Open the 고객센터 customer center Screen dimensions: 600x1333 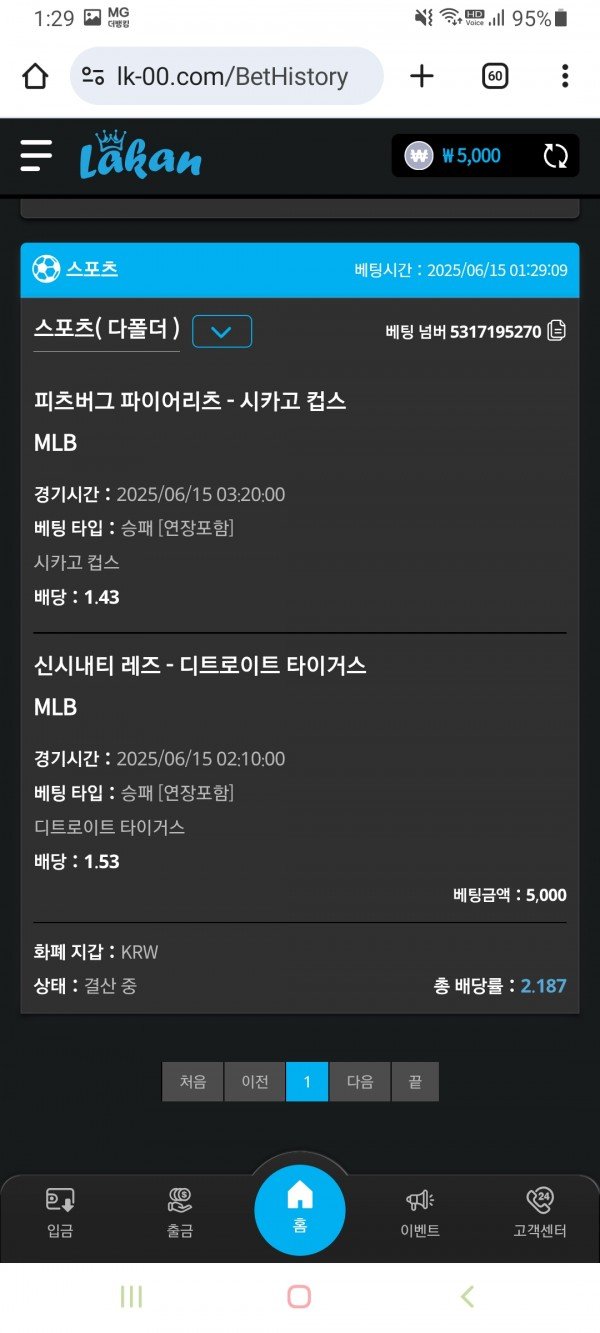click(539, 1212)
